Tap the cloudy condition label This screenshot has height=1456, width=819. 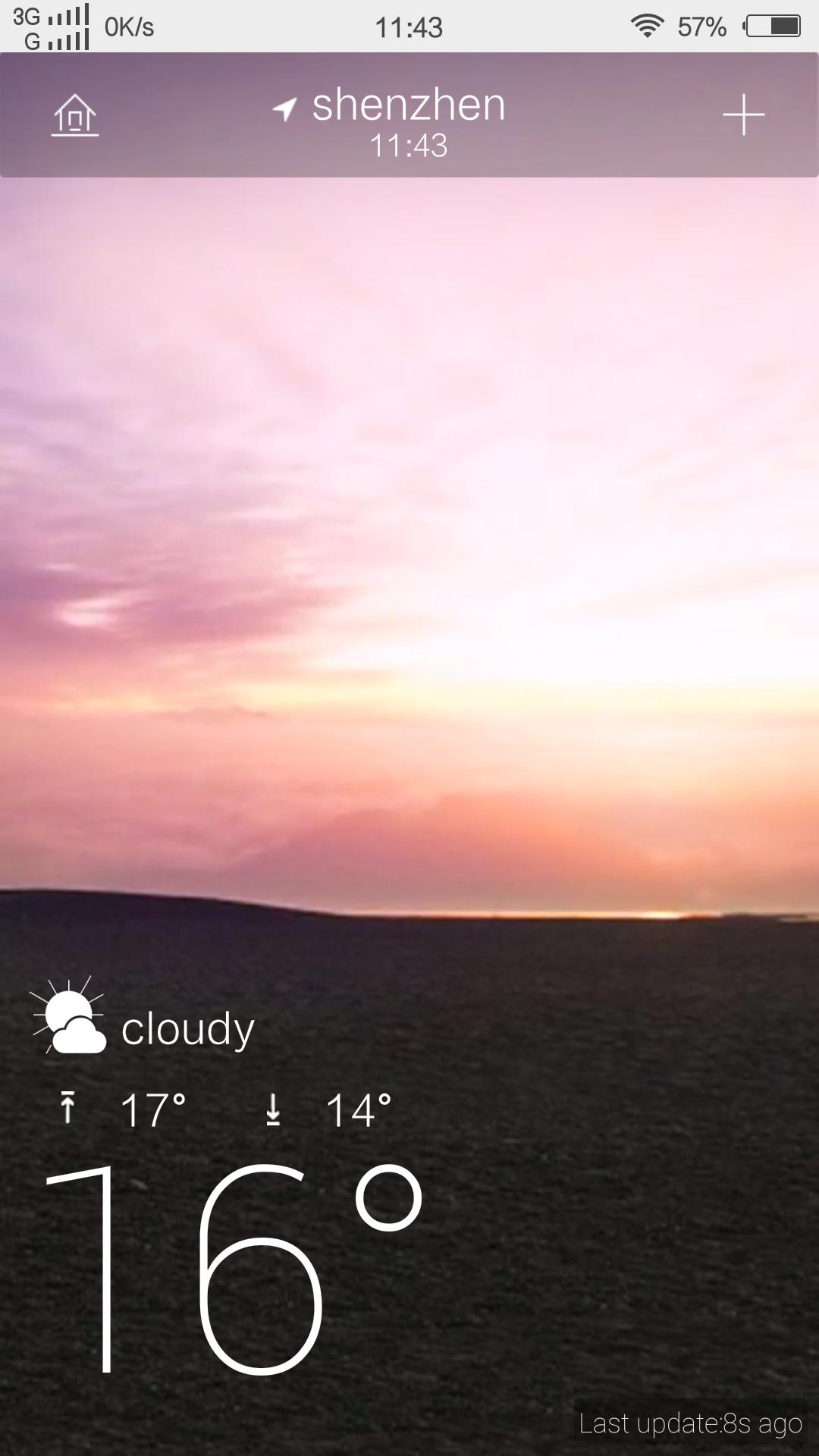click(187, 1028)
